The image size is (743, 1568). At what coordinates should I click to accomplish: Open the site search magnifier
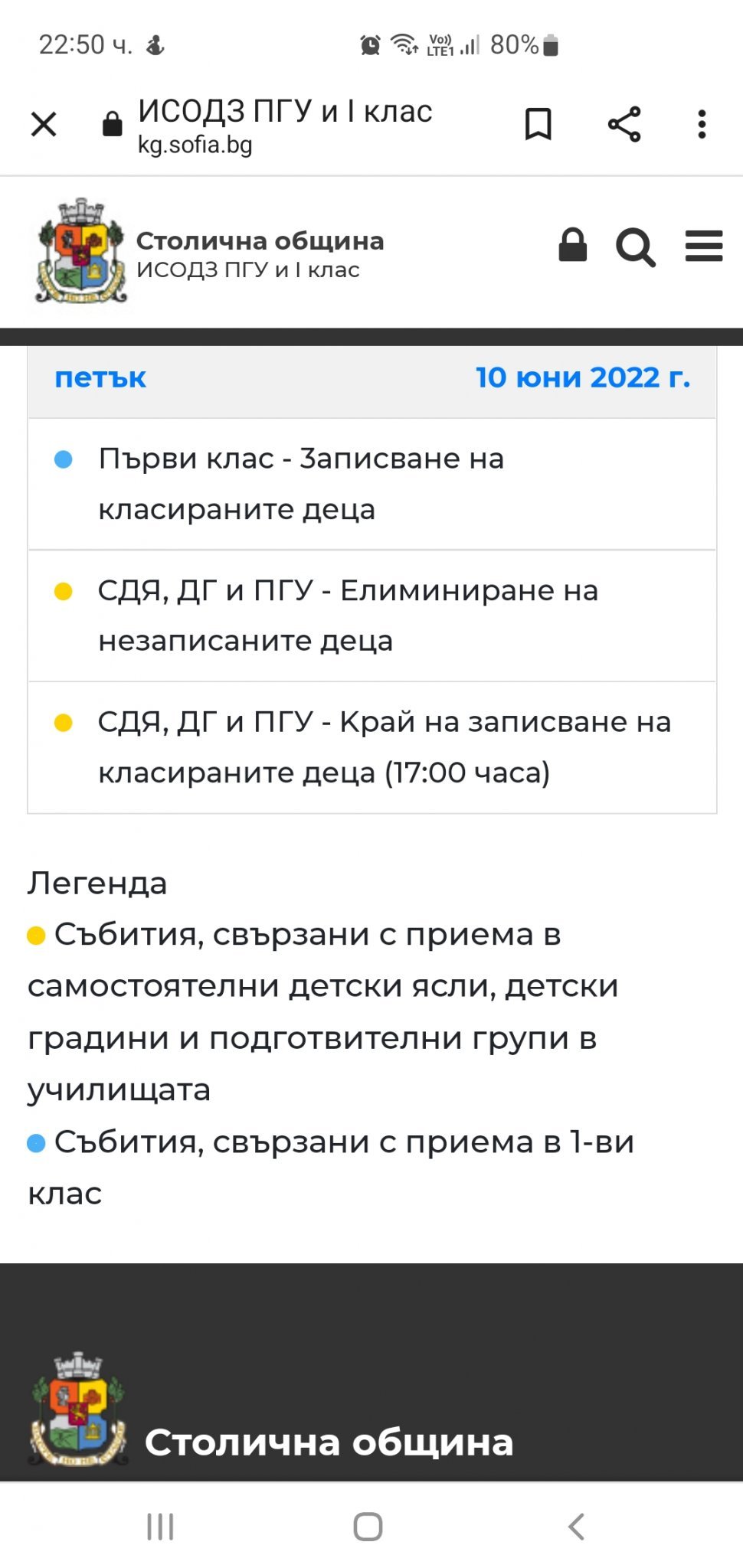pos(635,247)
